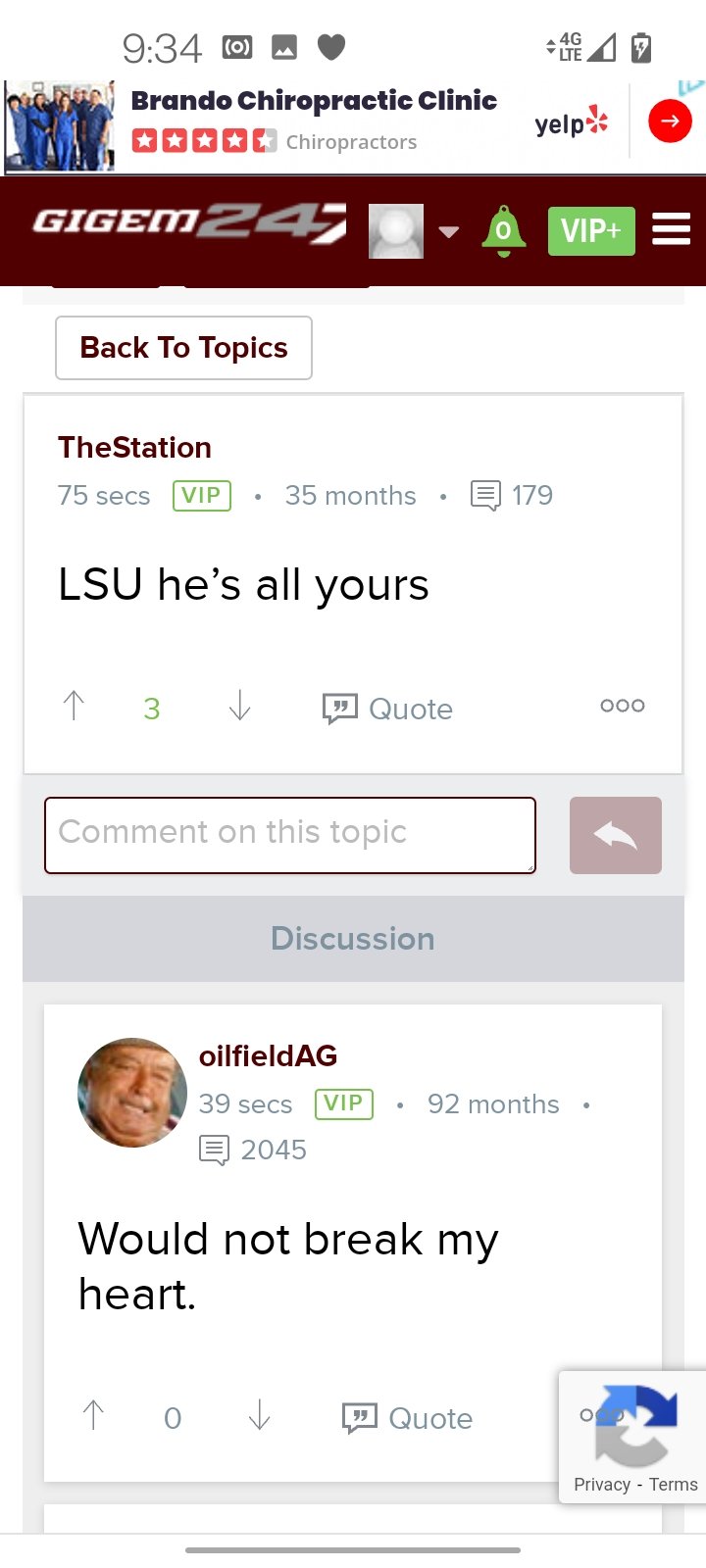706x1568 pixels.
Task: Open TheStation's profile
Action: coord(134,448)
